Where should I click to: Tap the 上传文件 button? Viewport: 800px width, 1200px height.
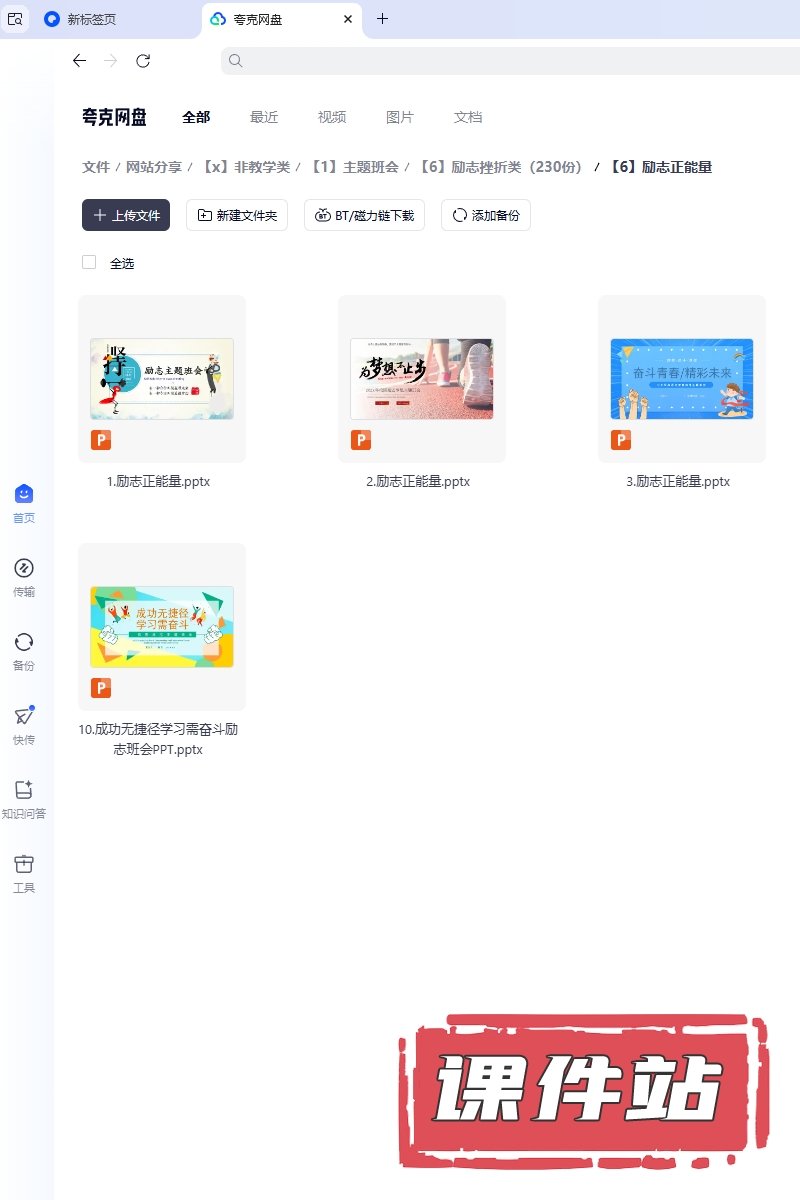[x=126, y=215]
